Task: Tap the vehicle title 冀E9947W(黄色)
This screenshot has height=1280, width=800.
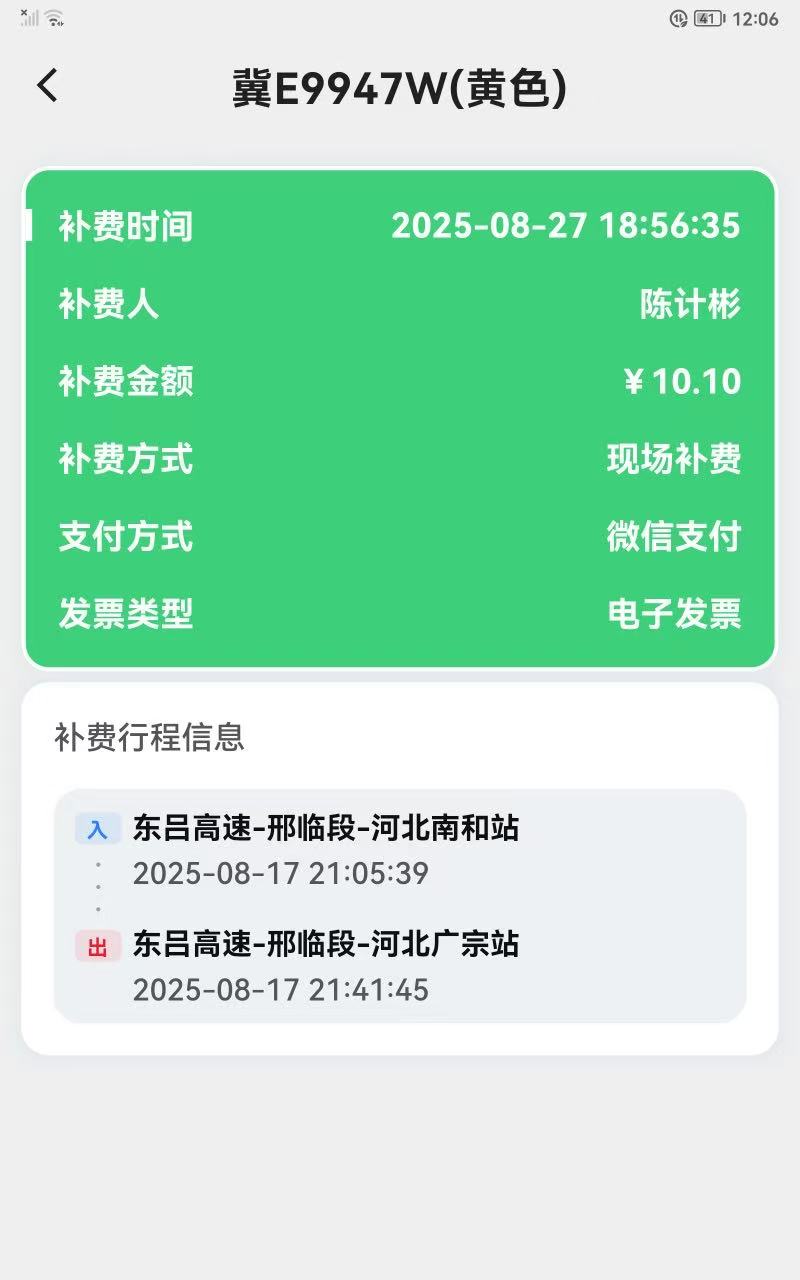Action: (x=400, y=86)
